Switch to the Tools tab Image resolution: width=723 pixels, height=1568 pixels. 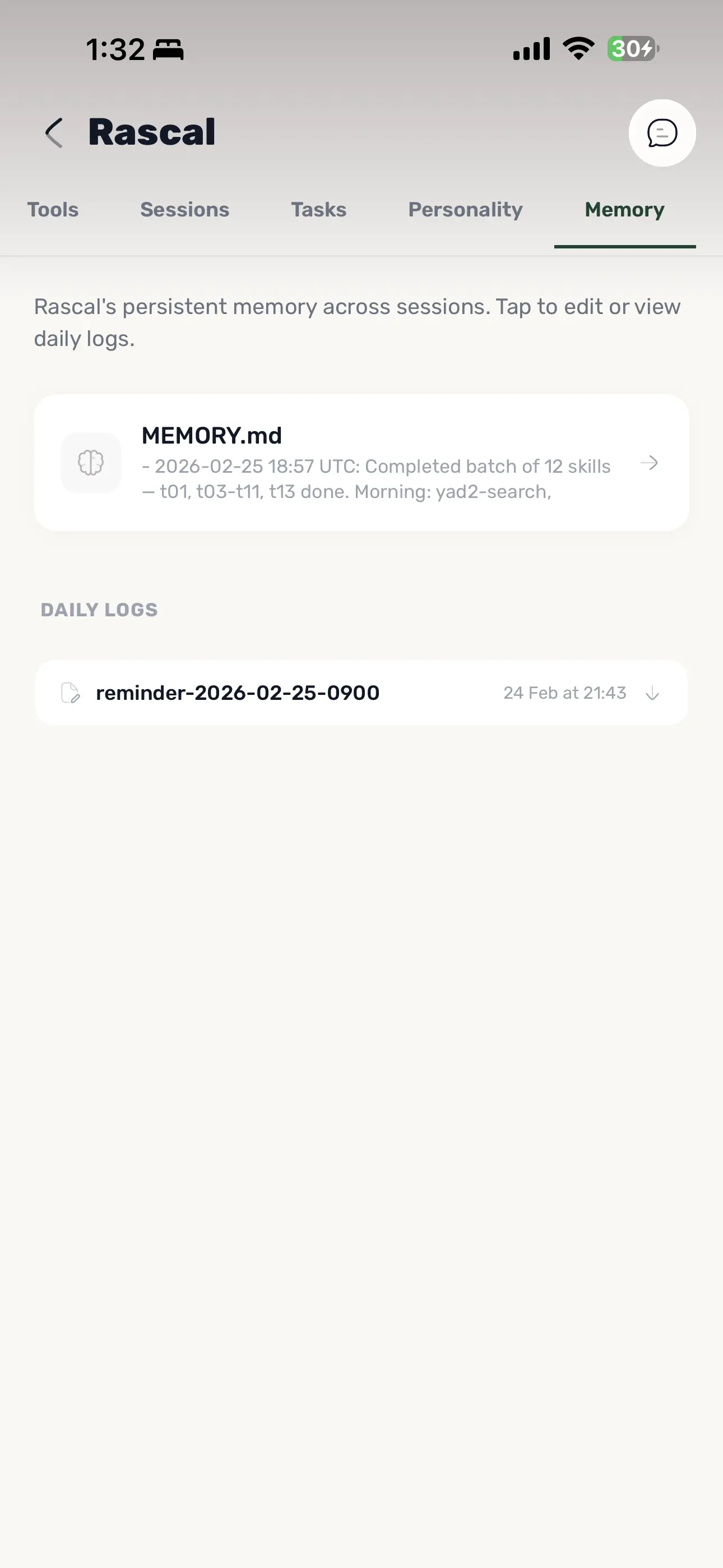[53, 209]
